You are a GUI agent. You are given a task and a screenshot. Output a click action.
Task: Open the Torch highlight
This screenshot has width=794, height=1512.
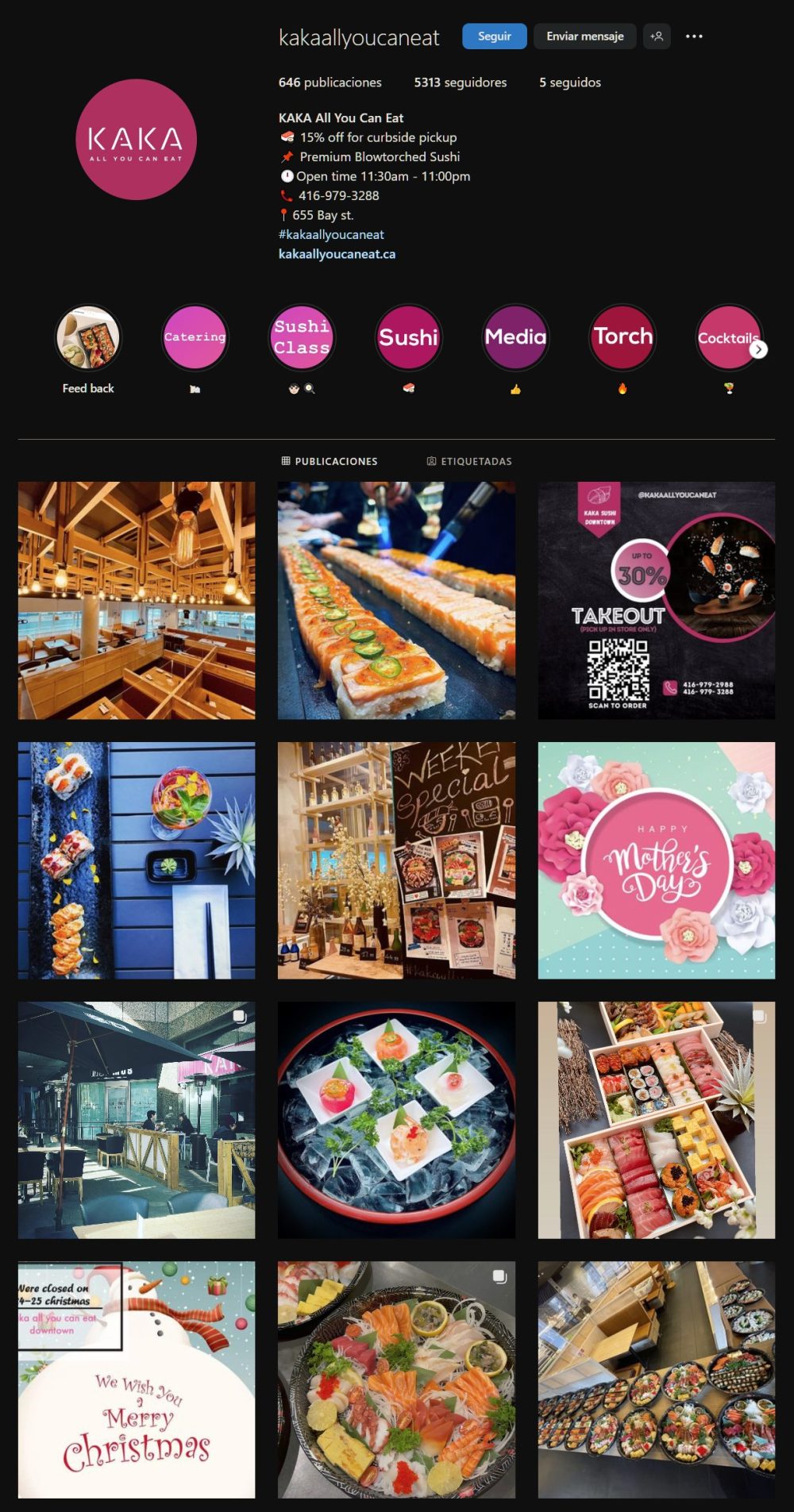[x=622, y=337]
